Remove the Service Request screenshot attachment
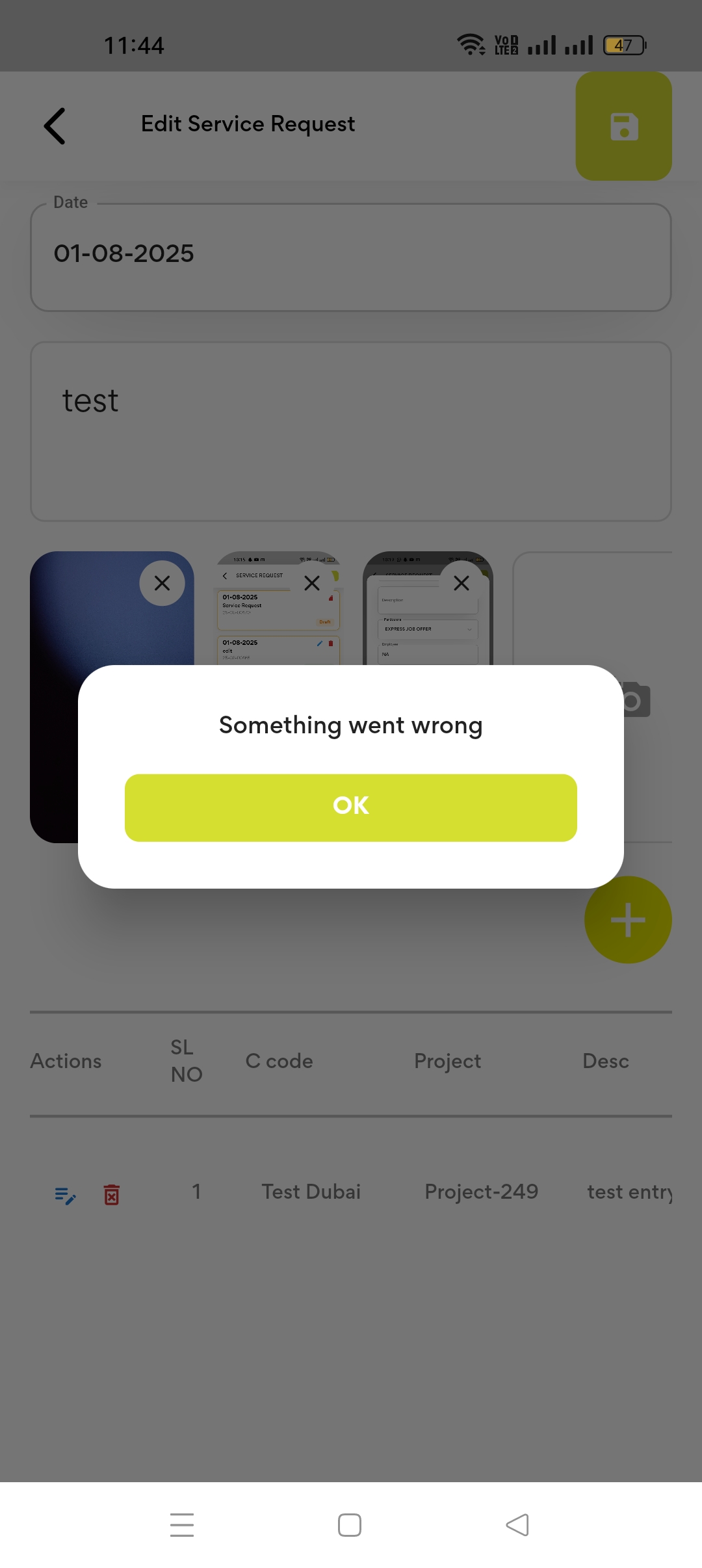Image resolution: width=702 pixels, height=1568 pixels. tap(312, 583)
